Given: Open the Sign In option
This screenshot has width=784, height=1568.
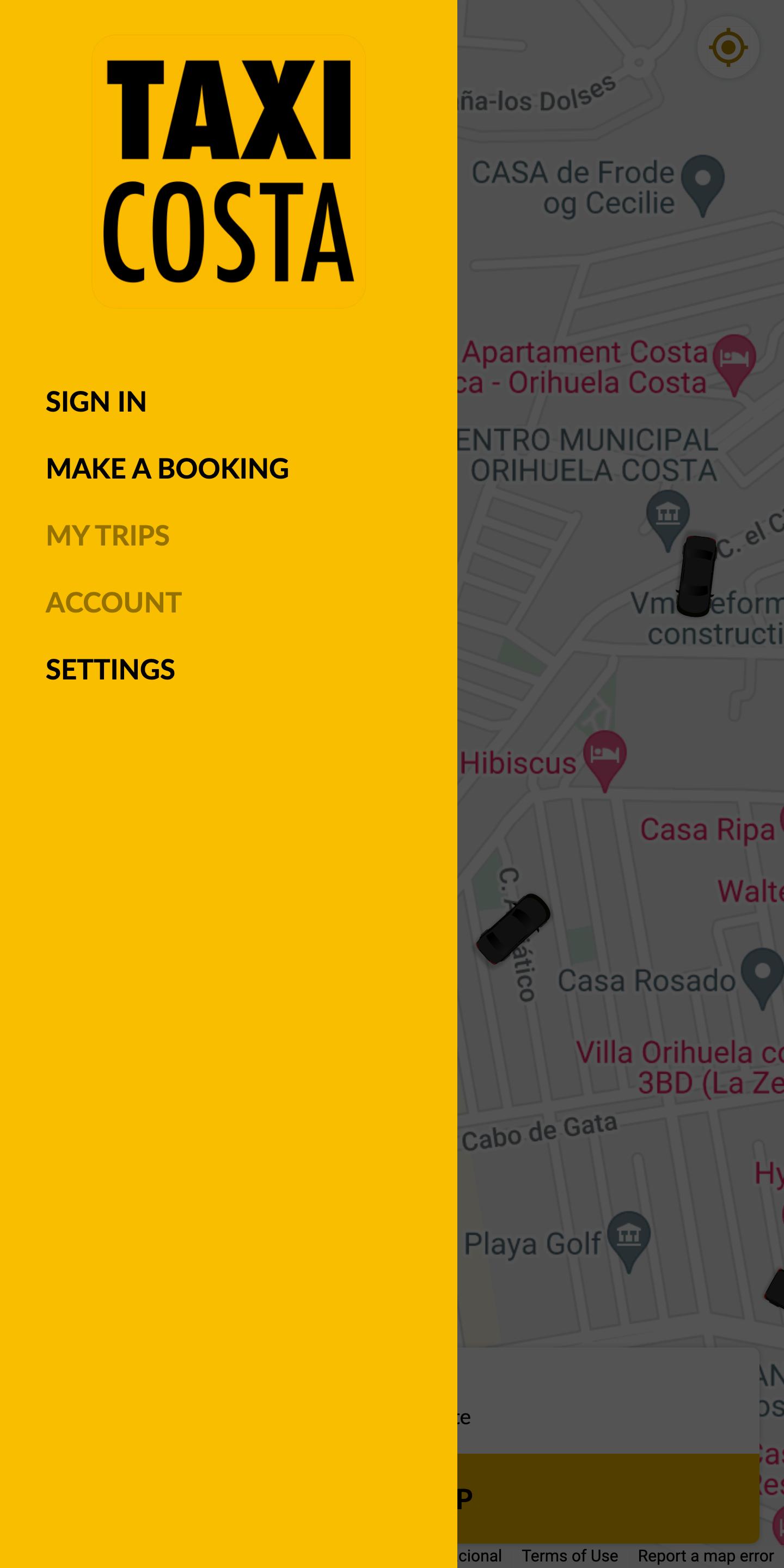Looking at the screenshot, I should (96, 402).
